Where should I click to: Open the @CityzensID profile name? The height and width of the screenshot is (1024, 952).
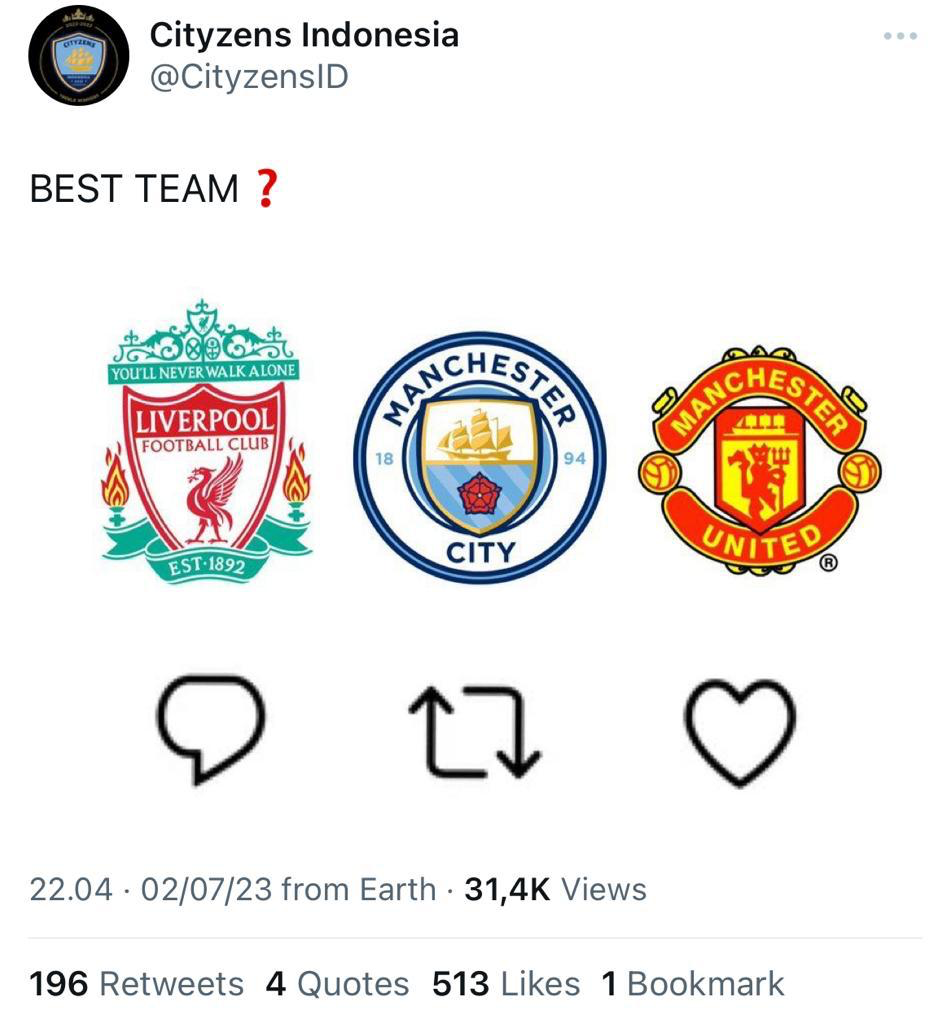pyautogui.click(x=304, y=36)
